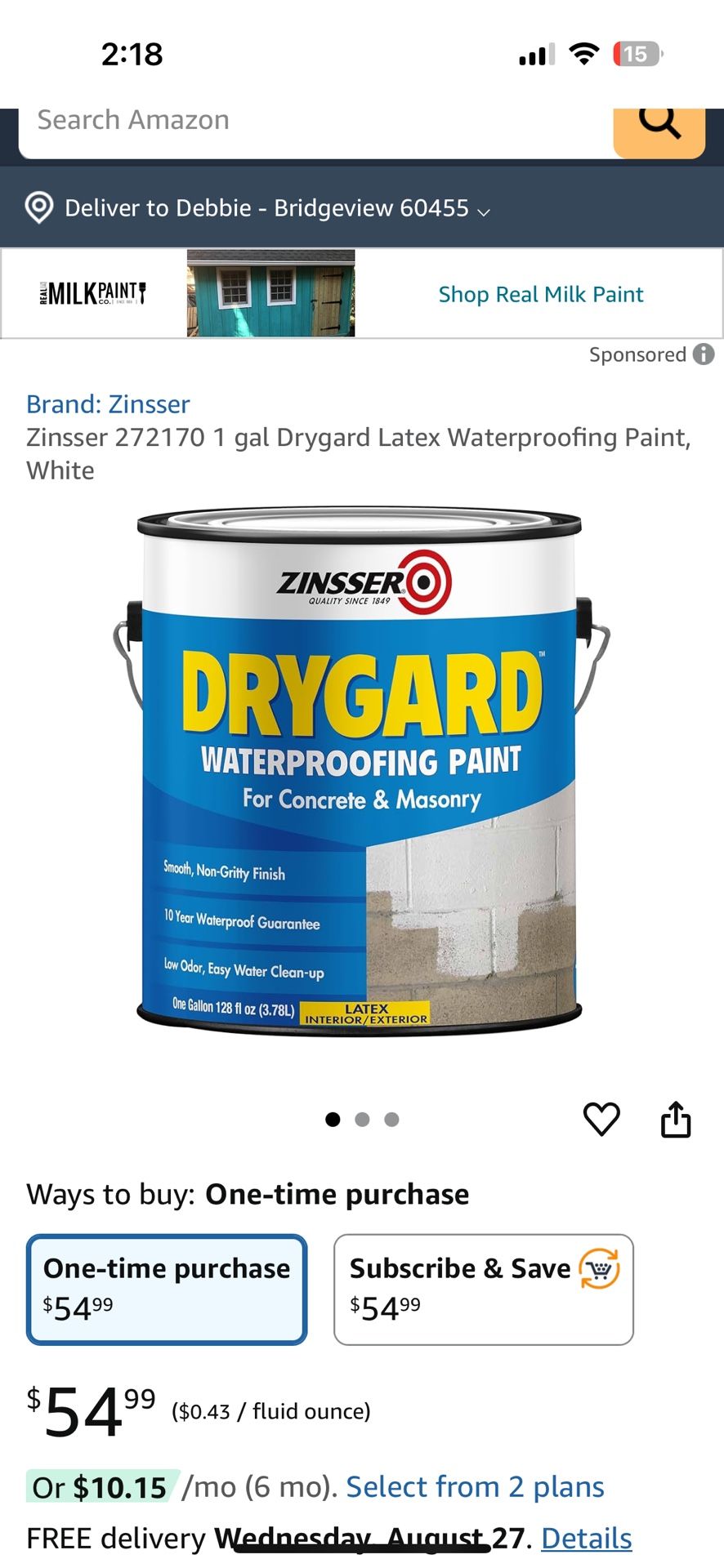Screen dimensions: 724x1568
Task: Choose Subscribe & Save option
Action: pos(483,1290)
